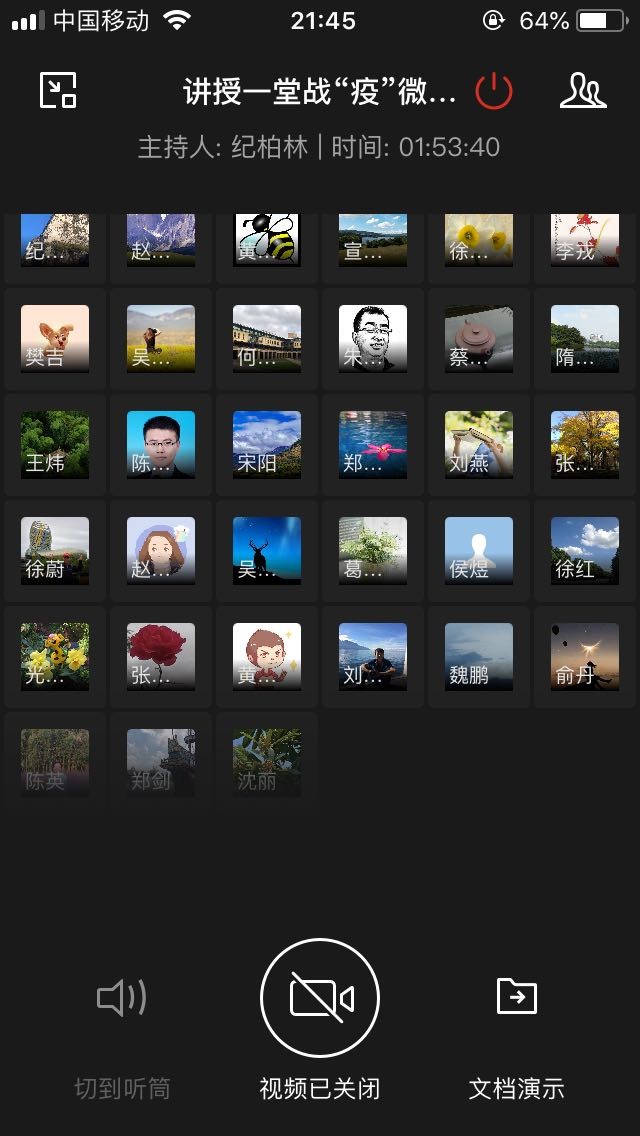Select participant 徐蔚

(x=55, y=551)
